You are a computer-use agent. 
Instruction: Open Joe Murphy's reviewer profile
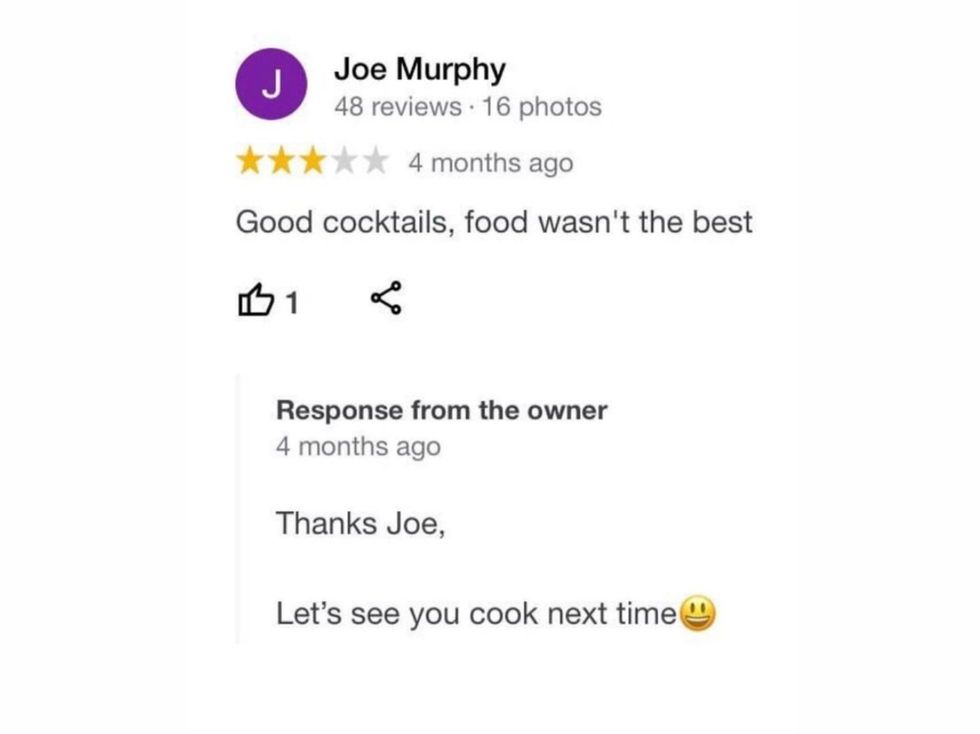[x=419, y=70]
